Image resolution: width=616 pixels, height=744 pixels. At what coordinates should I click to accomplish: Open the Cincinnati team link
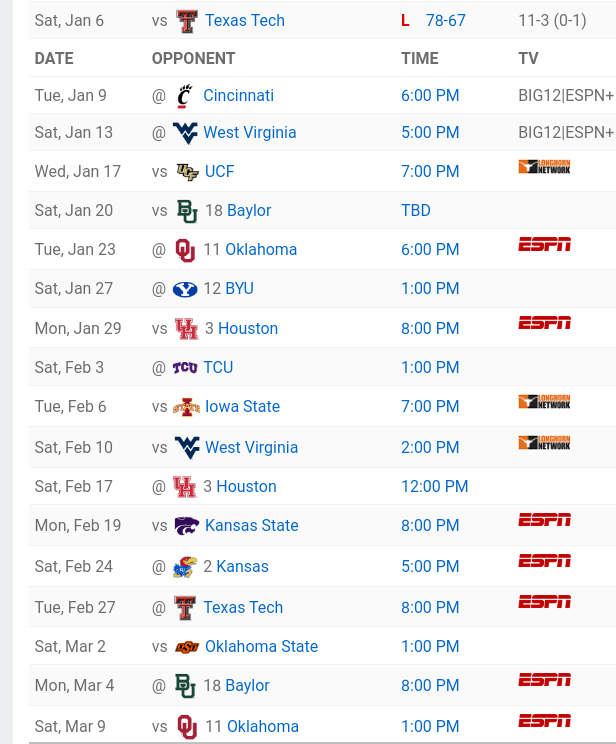pyautogui.click(x=238, y=95)
